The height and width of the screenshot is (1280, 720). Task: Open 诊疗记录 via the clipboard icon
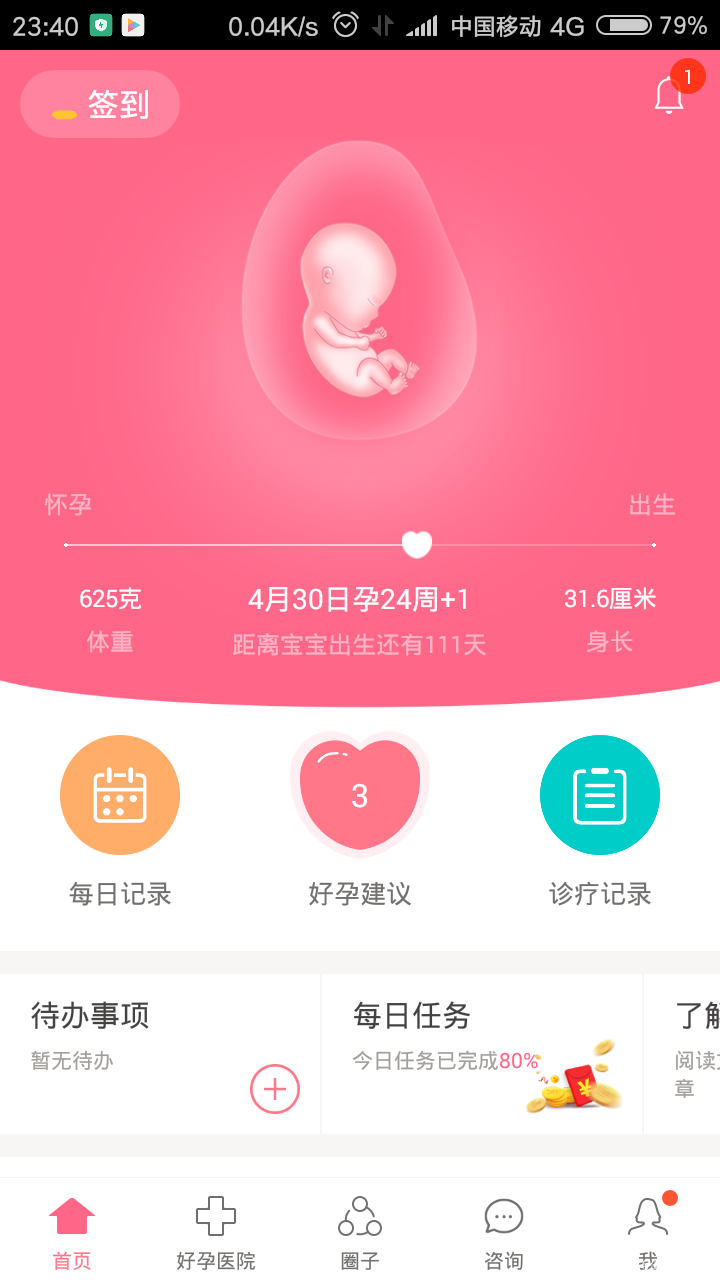pos(599,795)
